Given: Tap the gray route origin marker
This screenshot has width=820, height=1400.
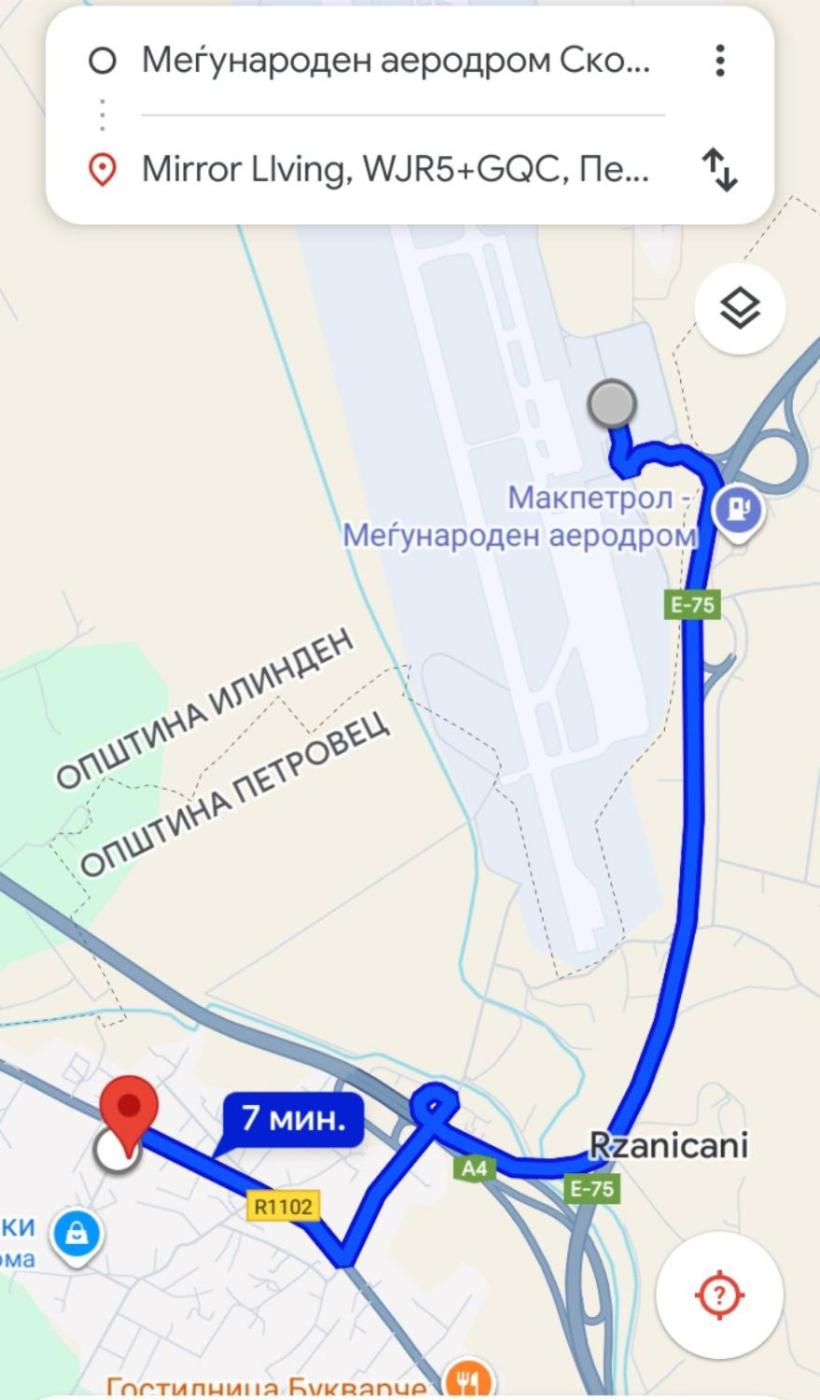Looking at the screenshot, I should pos(612,404).
